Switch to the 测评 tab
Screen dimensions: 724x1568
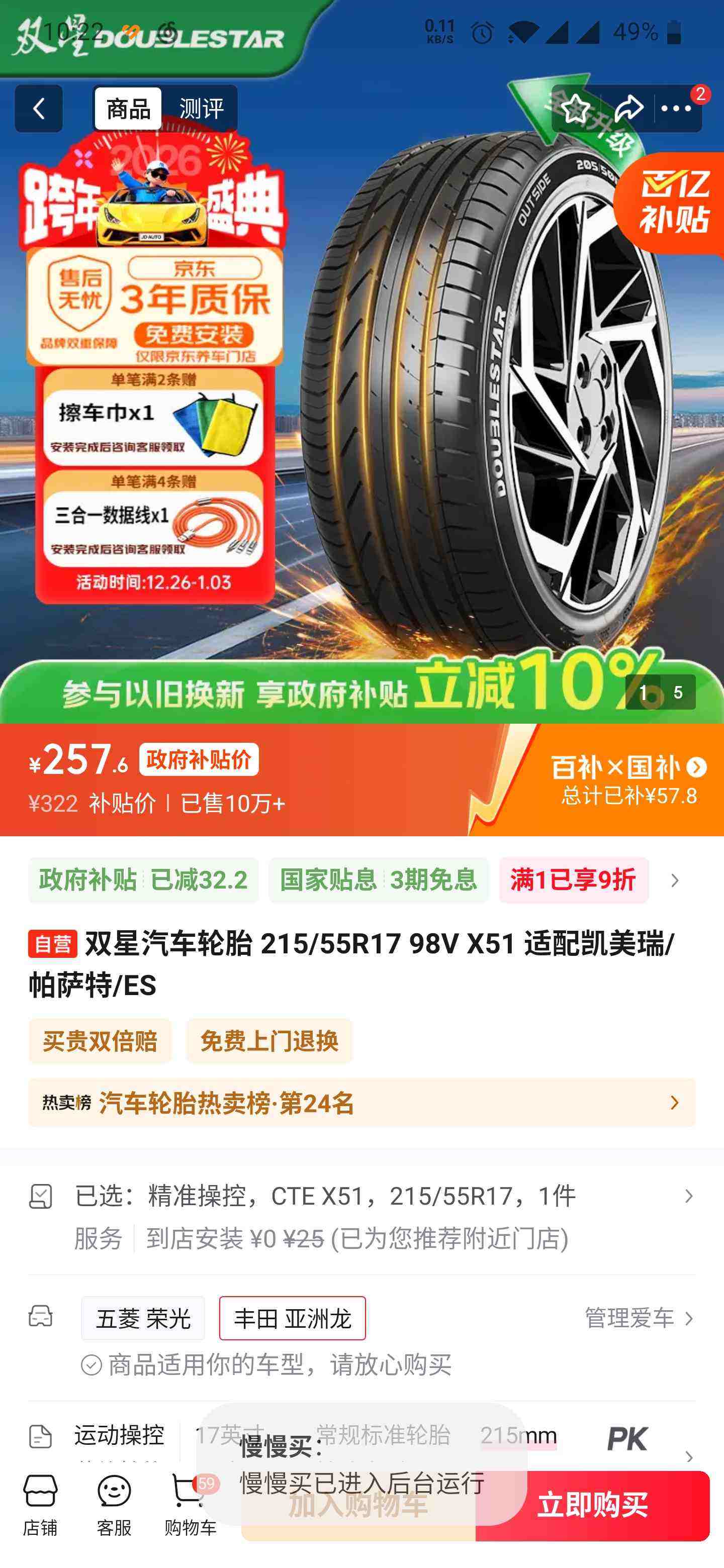point(201,108)
